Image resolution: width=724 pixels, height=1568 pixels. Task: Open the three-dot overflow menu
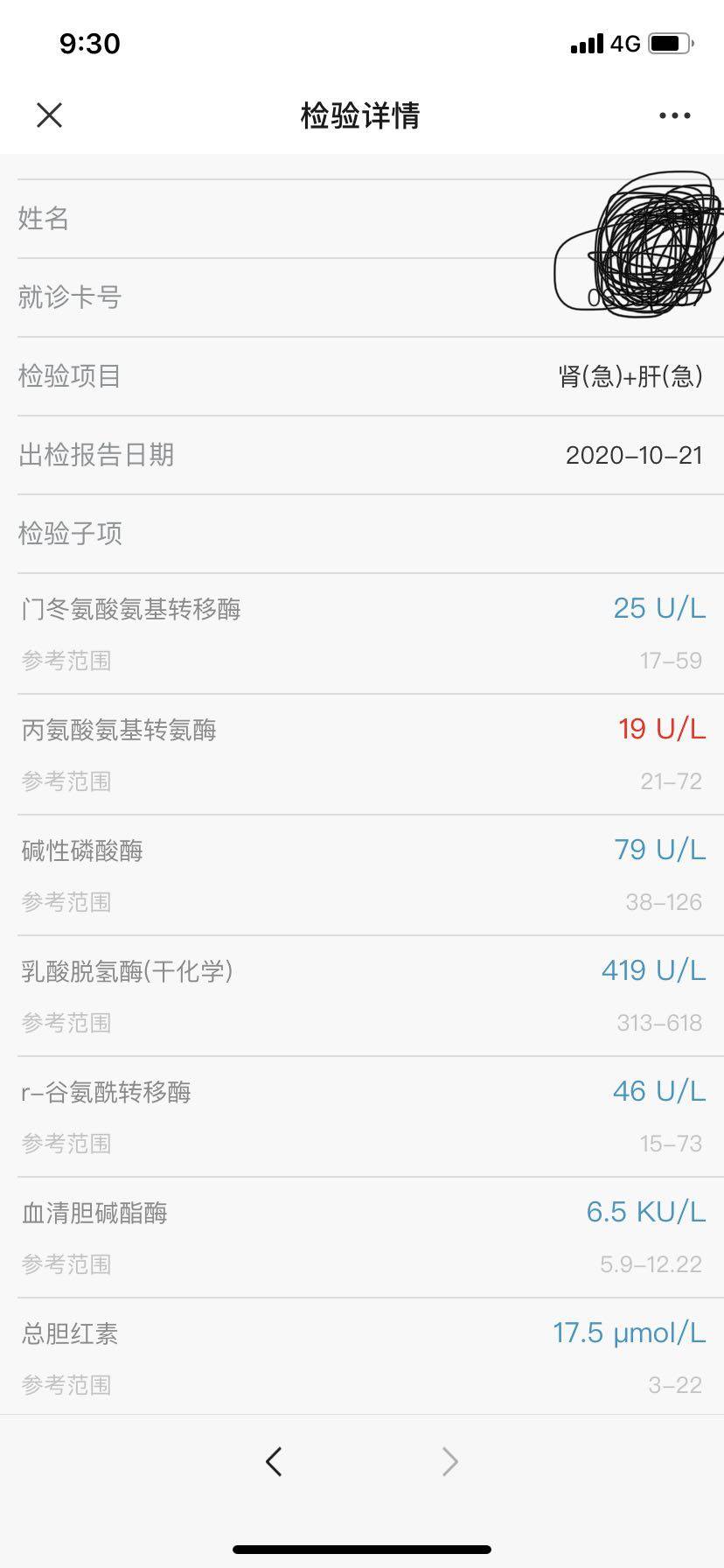pos(674,115)
